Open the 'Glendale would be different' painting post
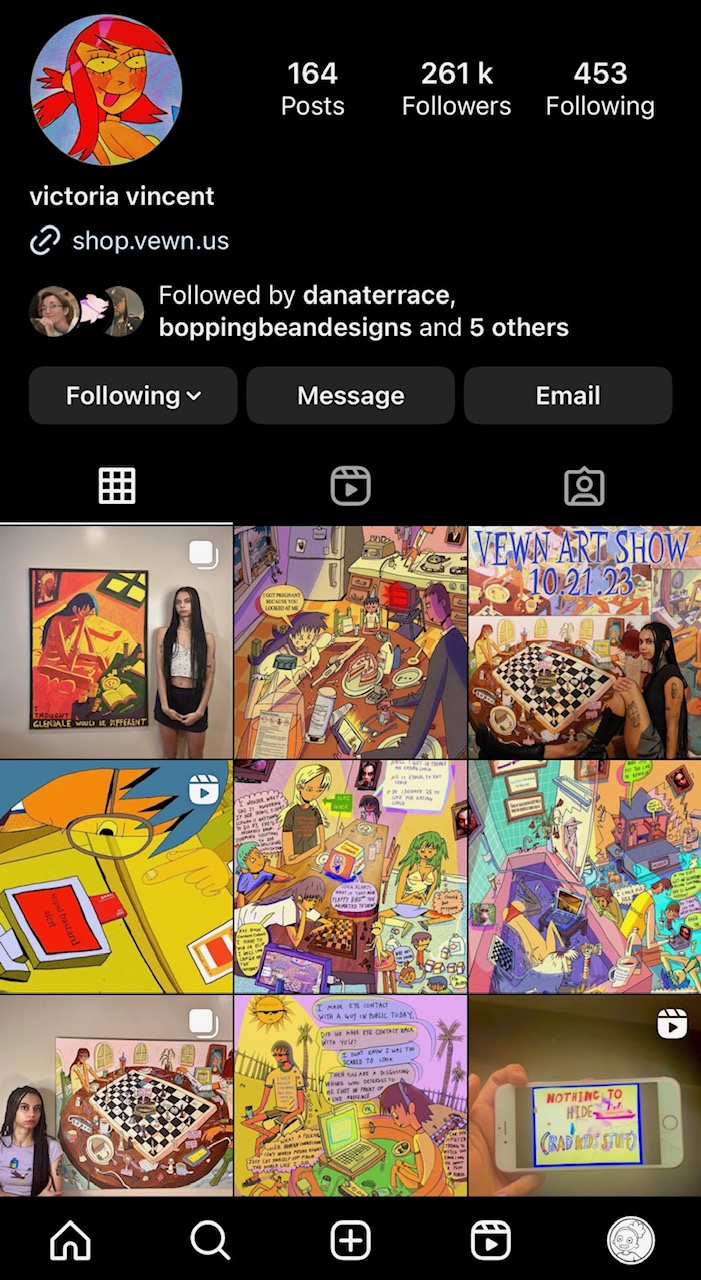Viewport: 701px width, 1280px height. [116, 642]
